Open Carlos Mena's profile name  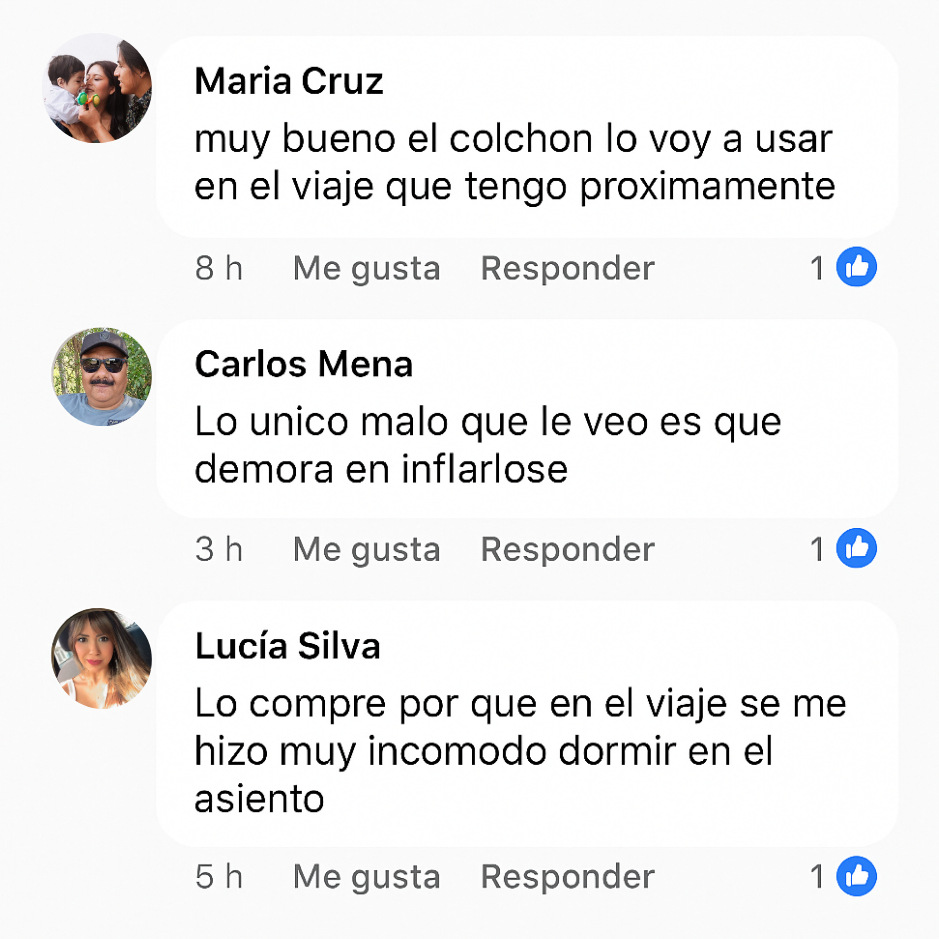pyautogui.click(x=303, y=365)
